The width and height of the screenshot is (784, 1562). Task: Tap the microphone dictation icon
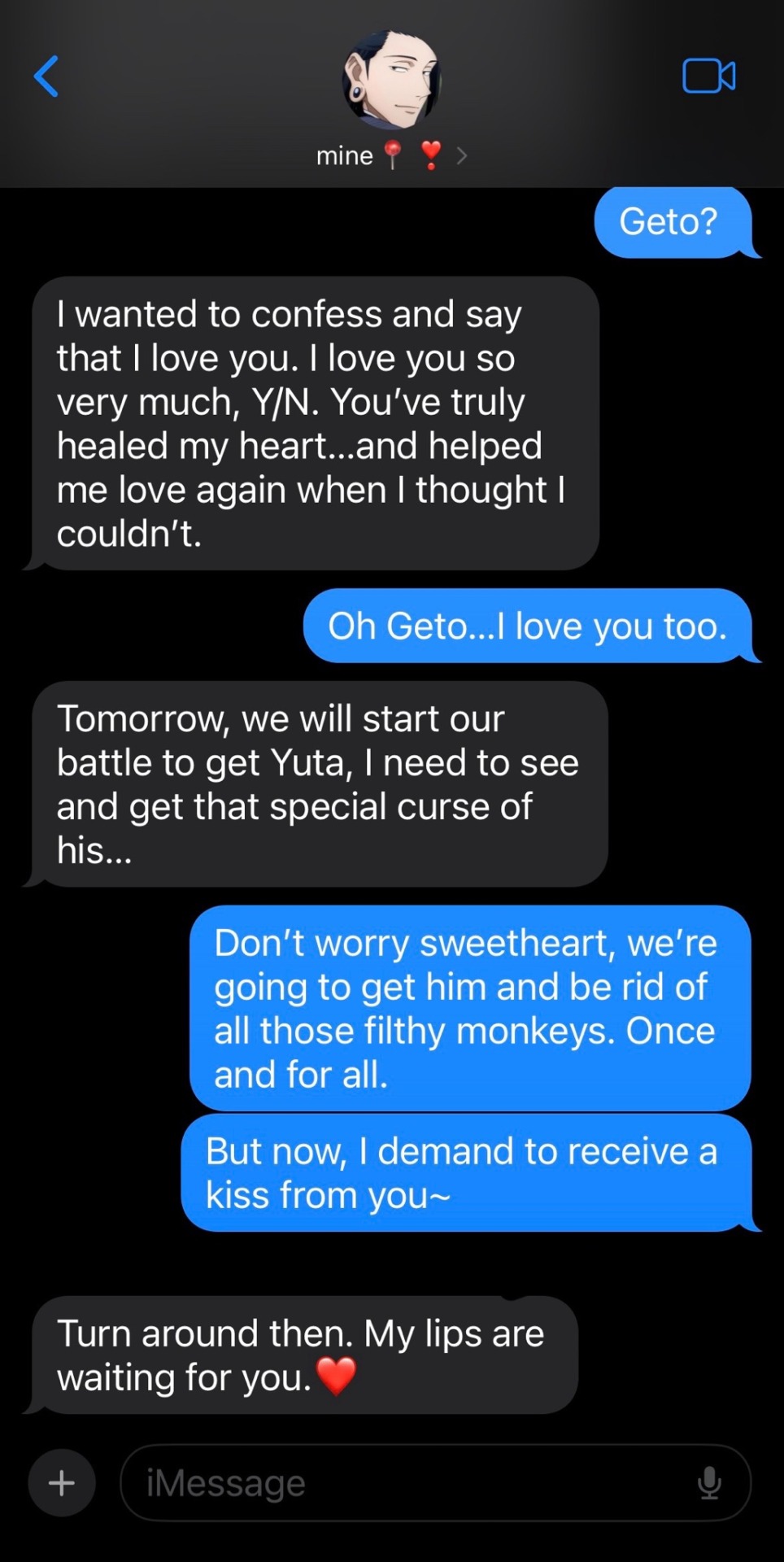(x=709, y=1482)
